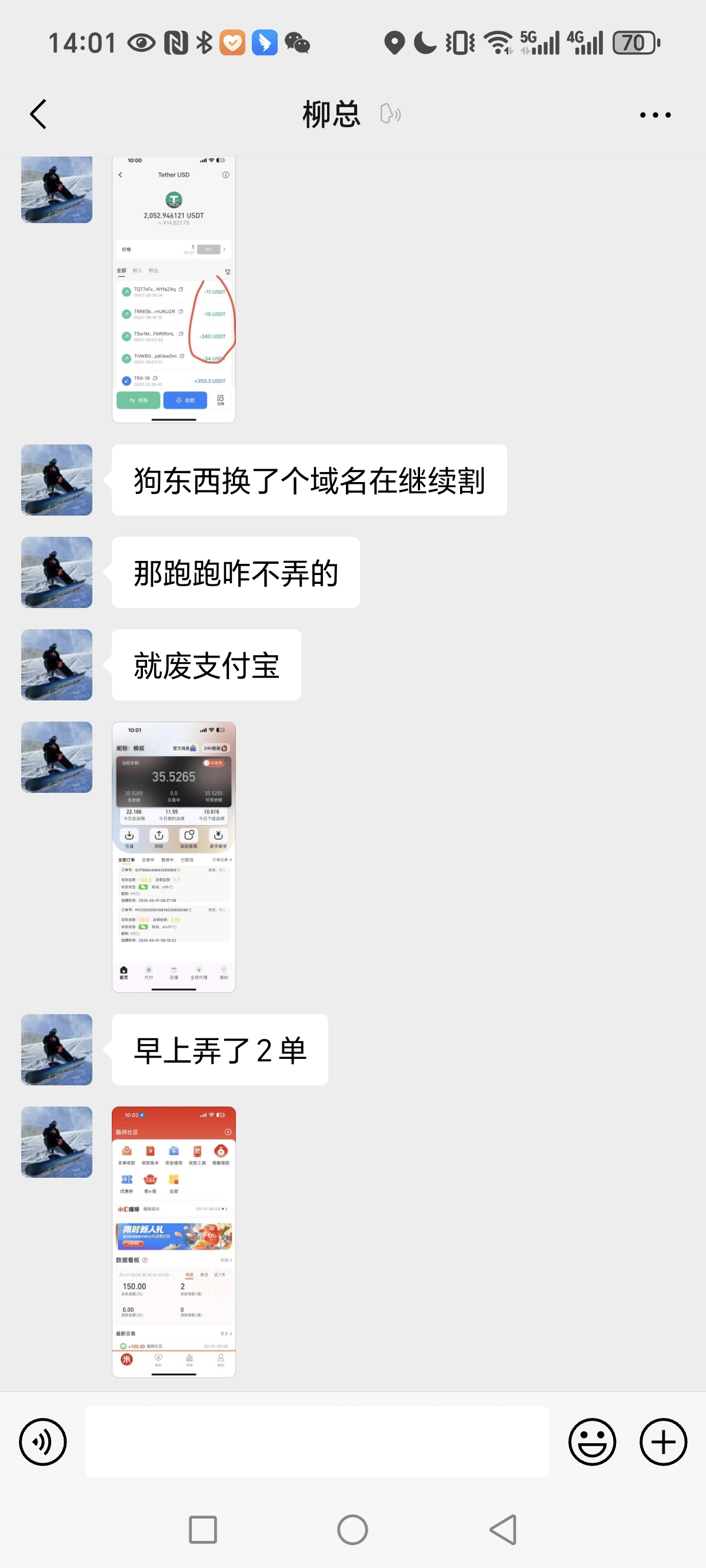Image resolution: width=706 pixels, height=1568 pixels.
Task: Open the Tether USD screenshot image
Action: tap(174, 289)
